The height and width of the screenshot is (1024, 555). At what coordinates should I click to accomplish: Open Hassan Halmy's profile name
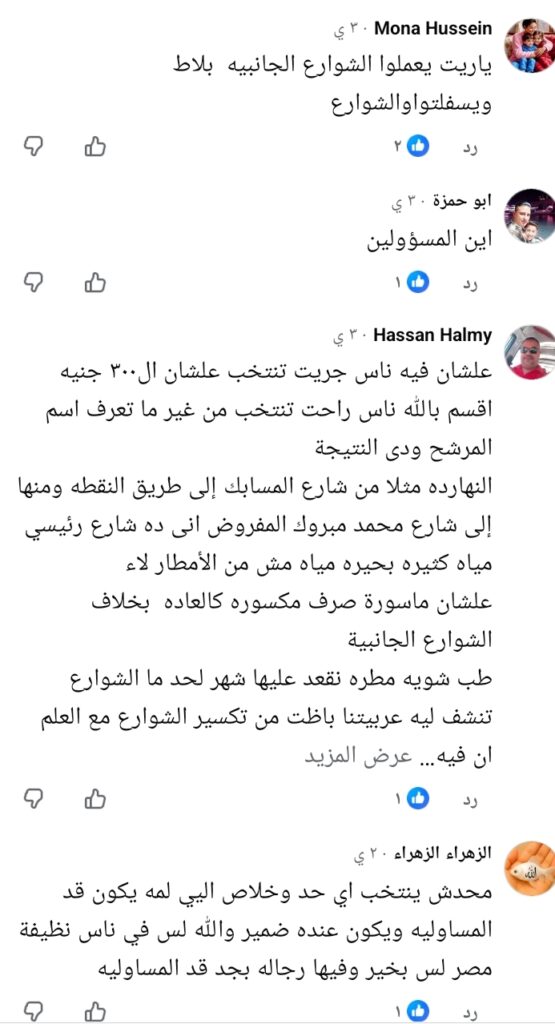coord(432,336)
